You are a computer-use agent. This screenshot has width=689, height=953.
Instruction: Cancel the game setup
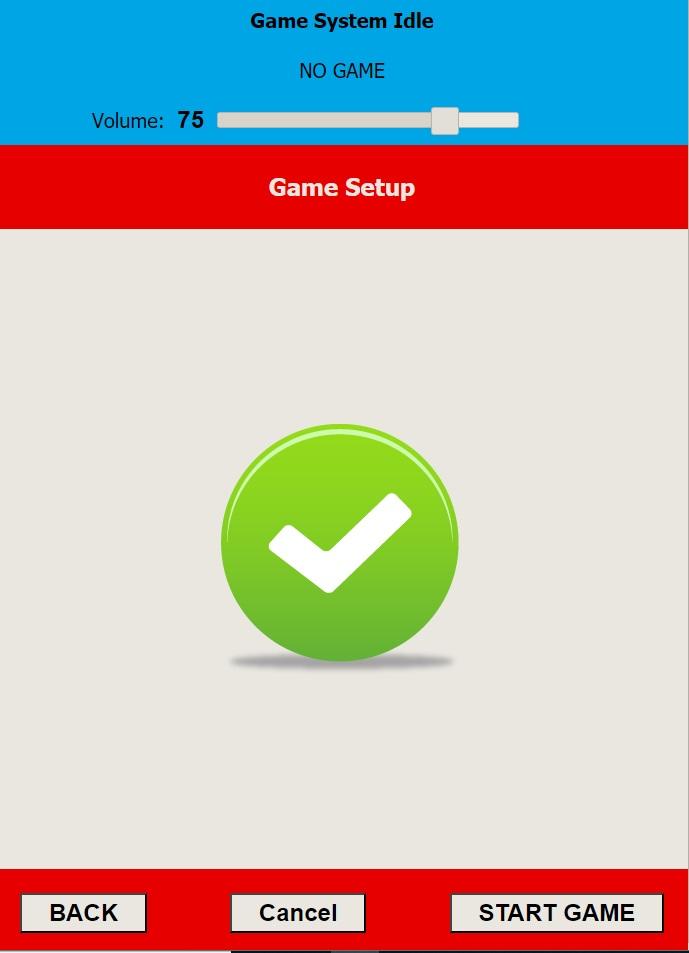(297, 912)
